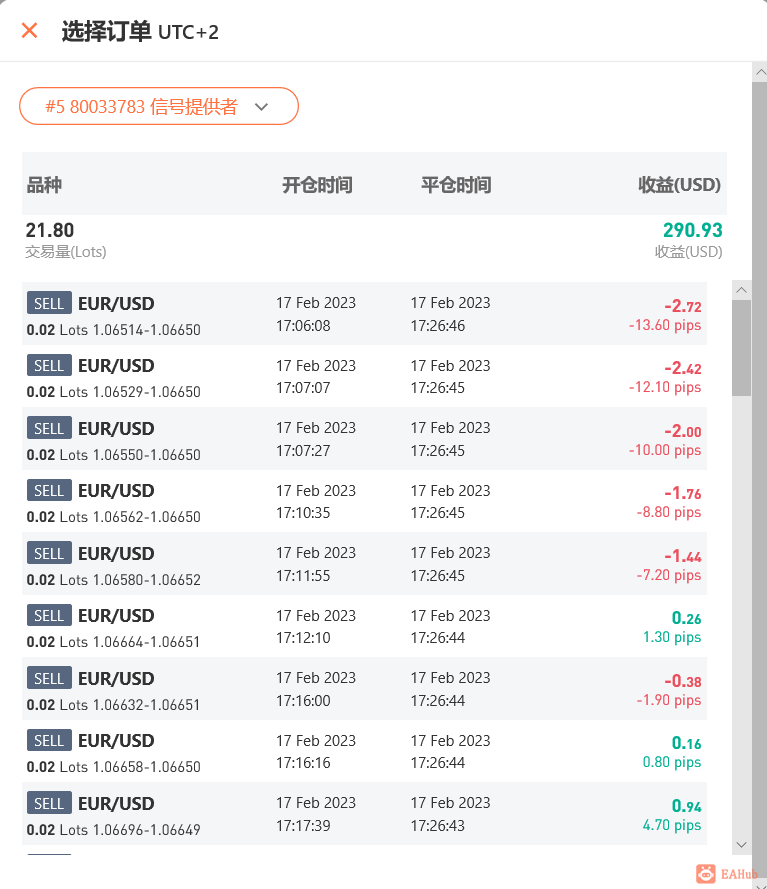Click the SELL badge of the 17:16:00 order
The image size is (767, 889).
[x=49, y=678]
